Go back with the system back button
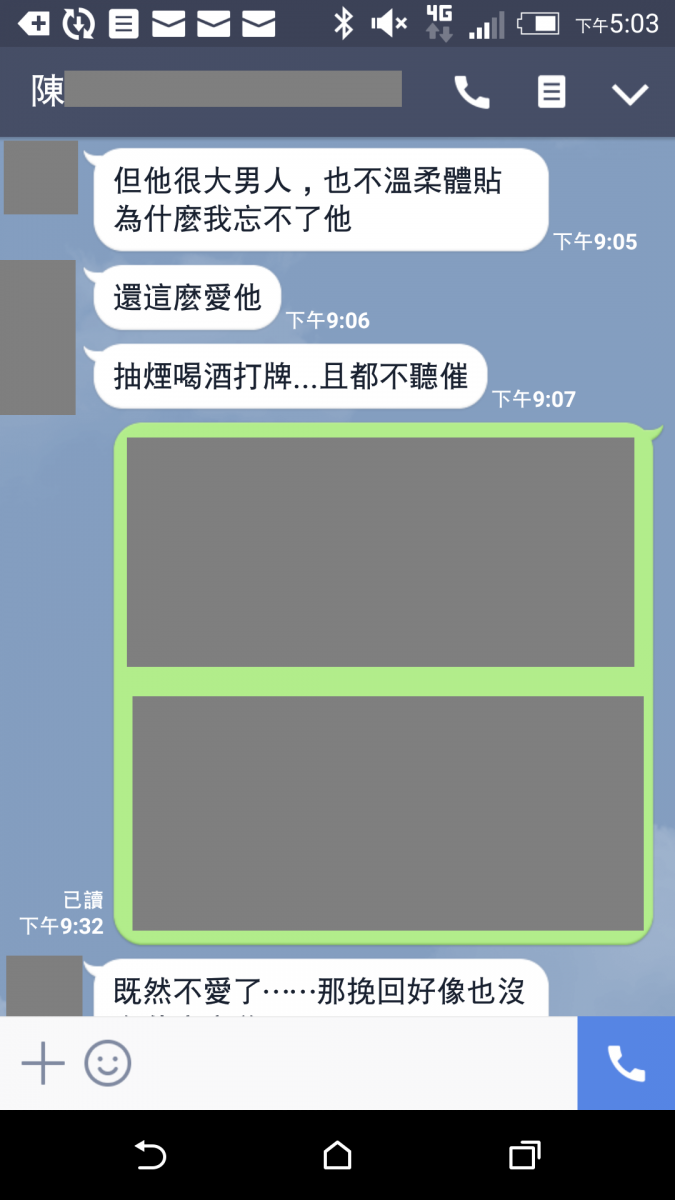This screenshot has width=675, height=1200. point(150,1155)
